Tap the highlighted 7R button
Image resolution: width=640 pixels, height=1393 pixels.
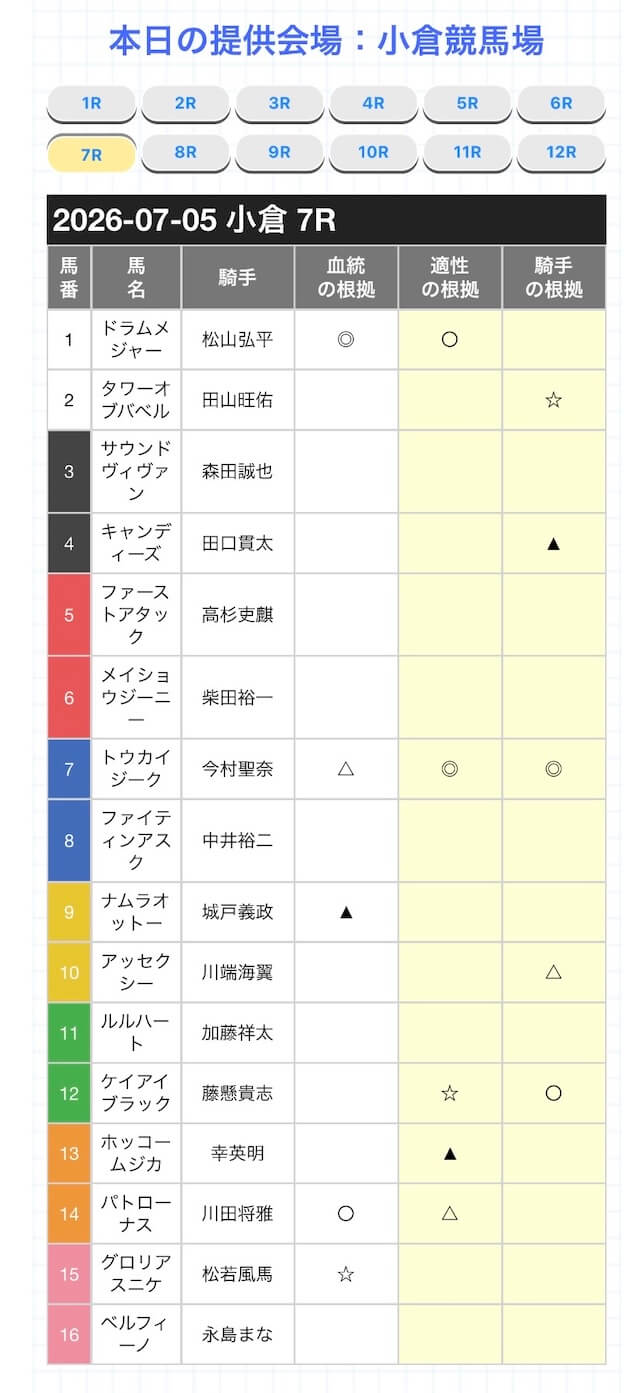(92, 154)
